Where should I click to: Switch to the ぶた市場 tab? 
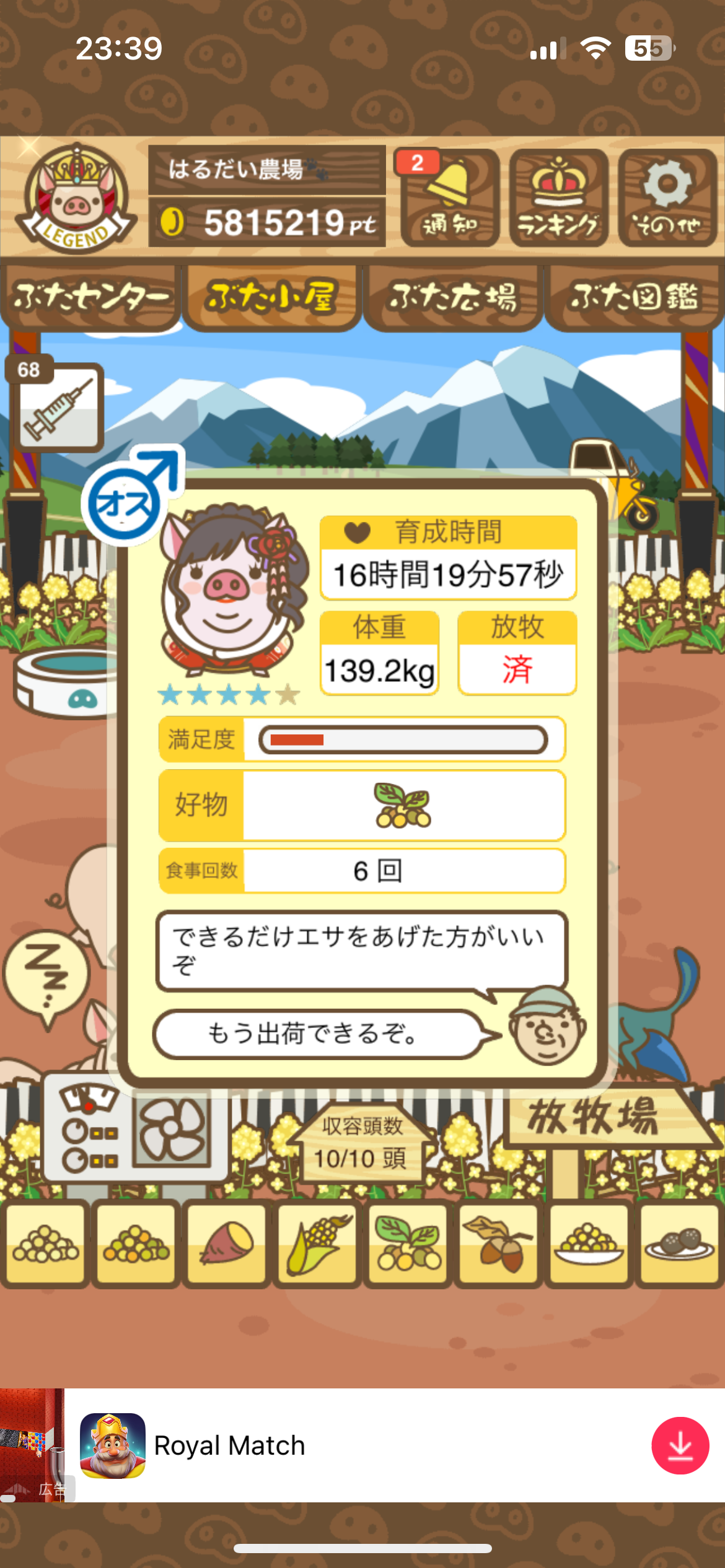452,298
